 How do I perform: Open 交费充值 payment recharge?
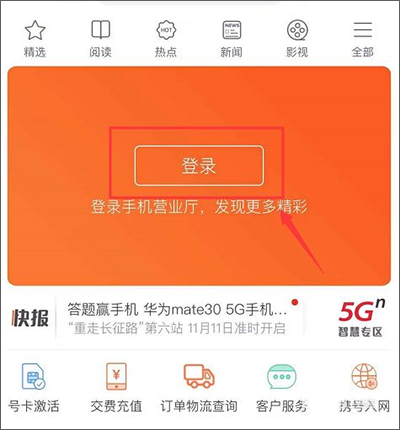pos(116,387)
